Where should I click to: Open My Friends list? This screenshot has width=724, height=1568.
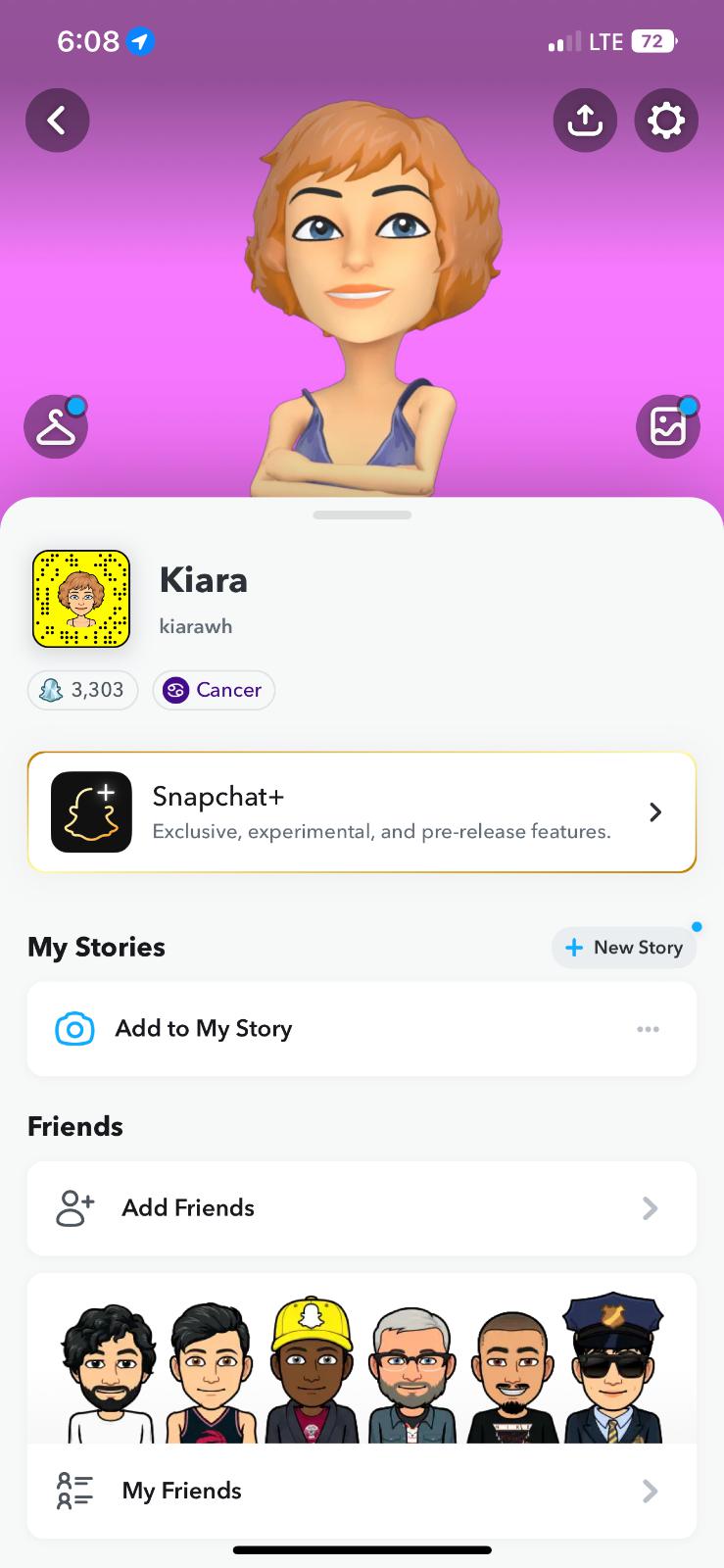tap(362, 1491)
